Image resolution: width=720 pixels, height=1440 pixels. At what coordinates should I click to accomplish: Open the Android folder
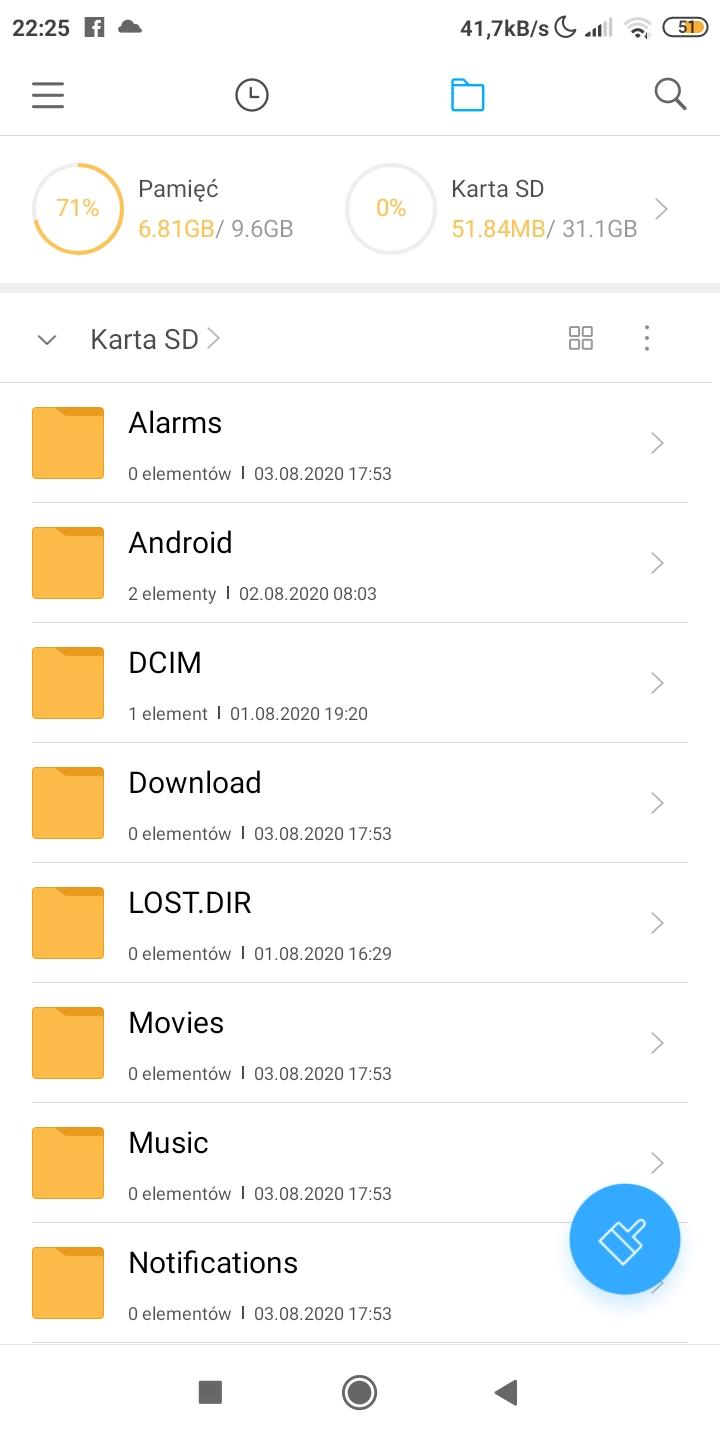click(340, 563)
